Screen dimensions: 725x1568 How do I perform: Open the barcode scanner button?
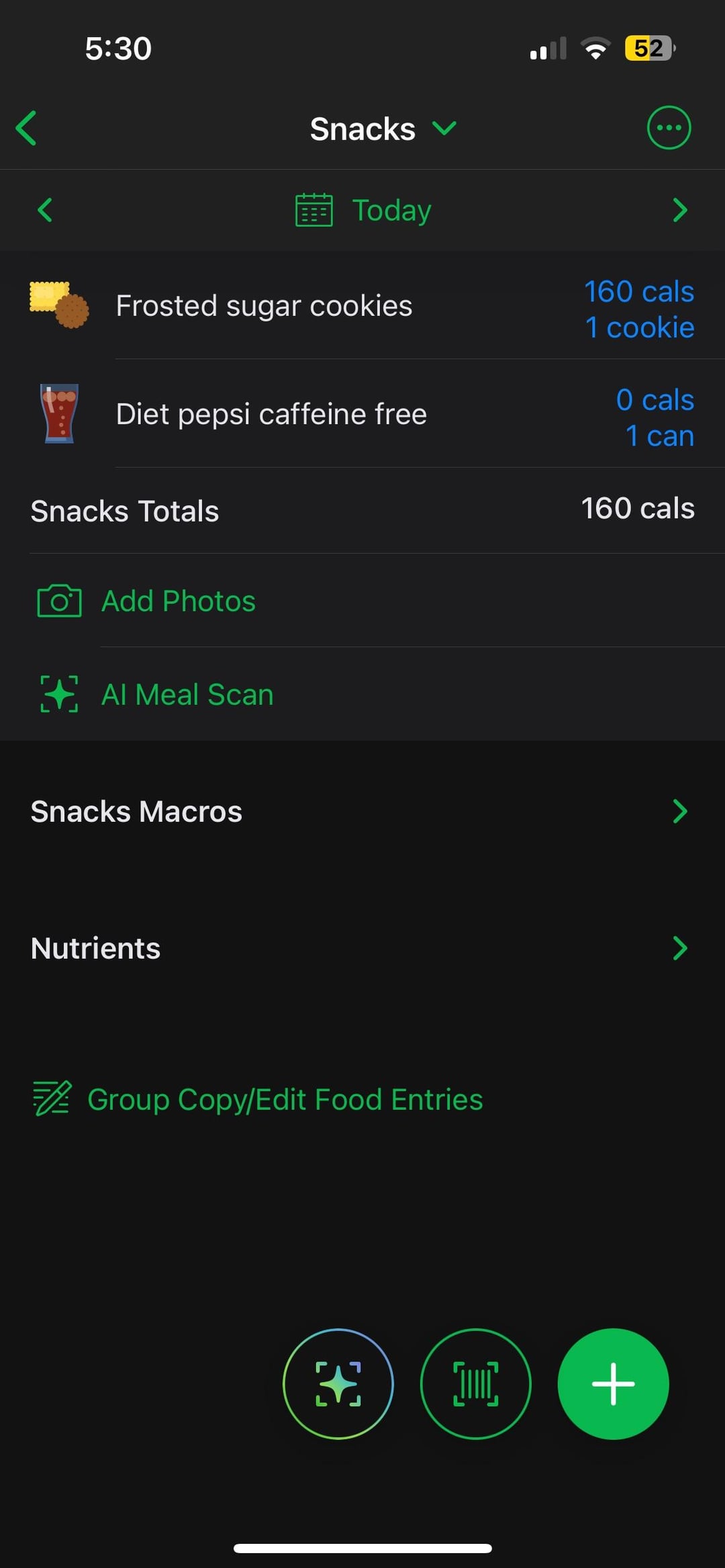[x=476, y=1383]
